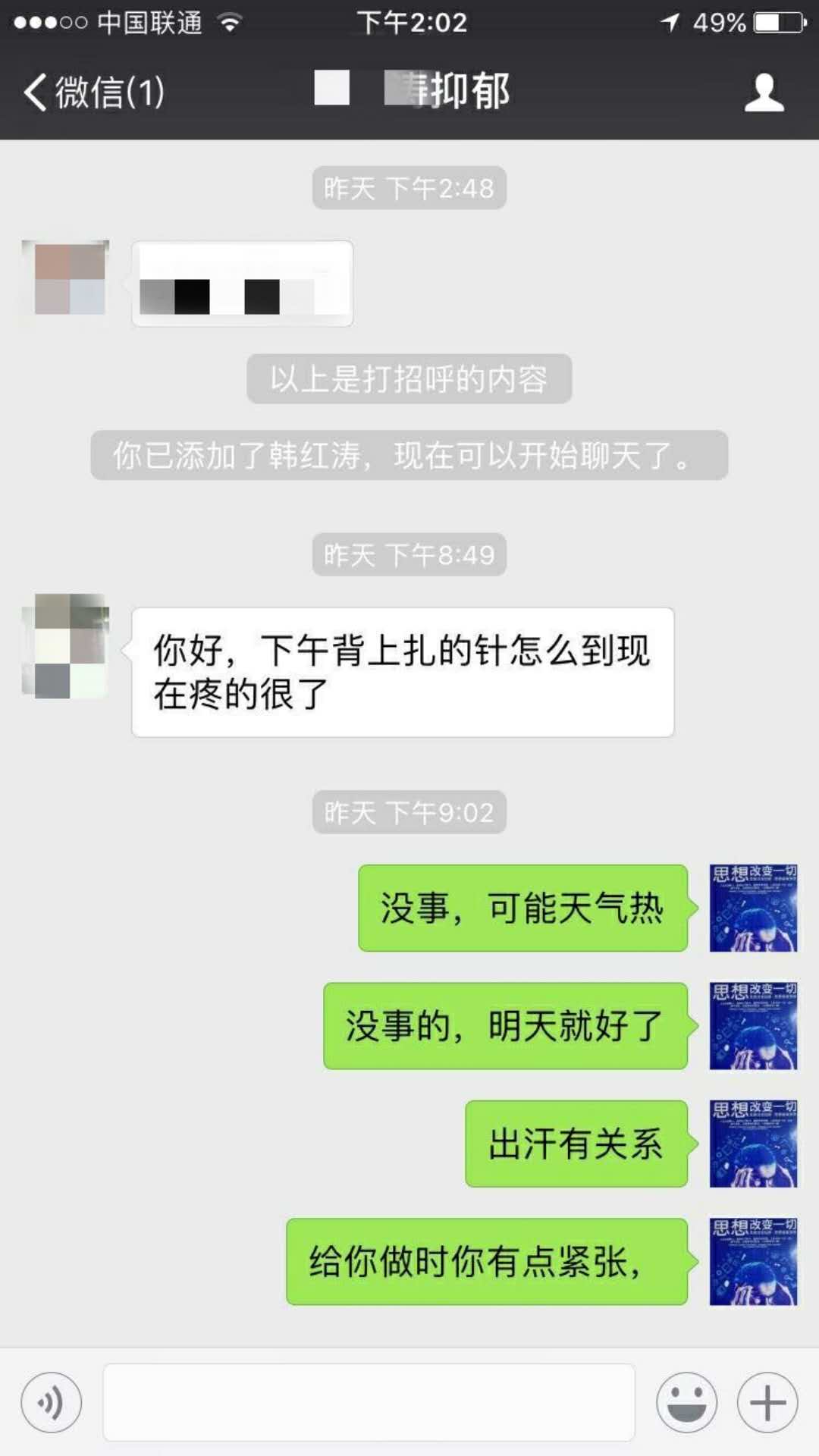Tap own avatar next to 没事，可能天气热
This screenshot has height=1456, width=819.
tap(753, 908)
